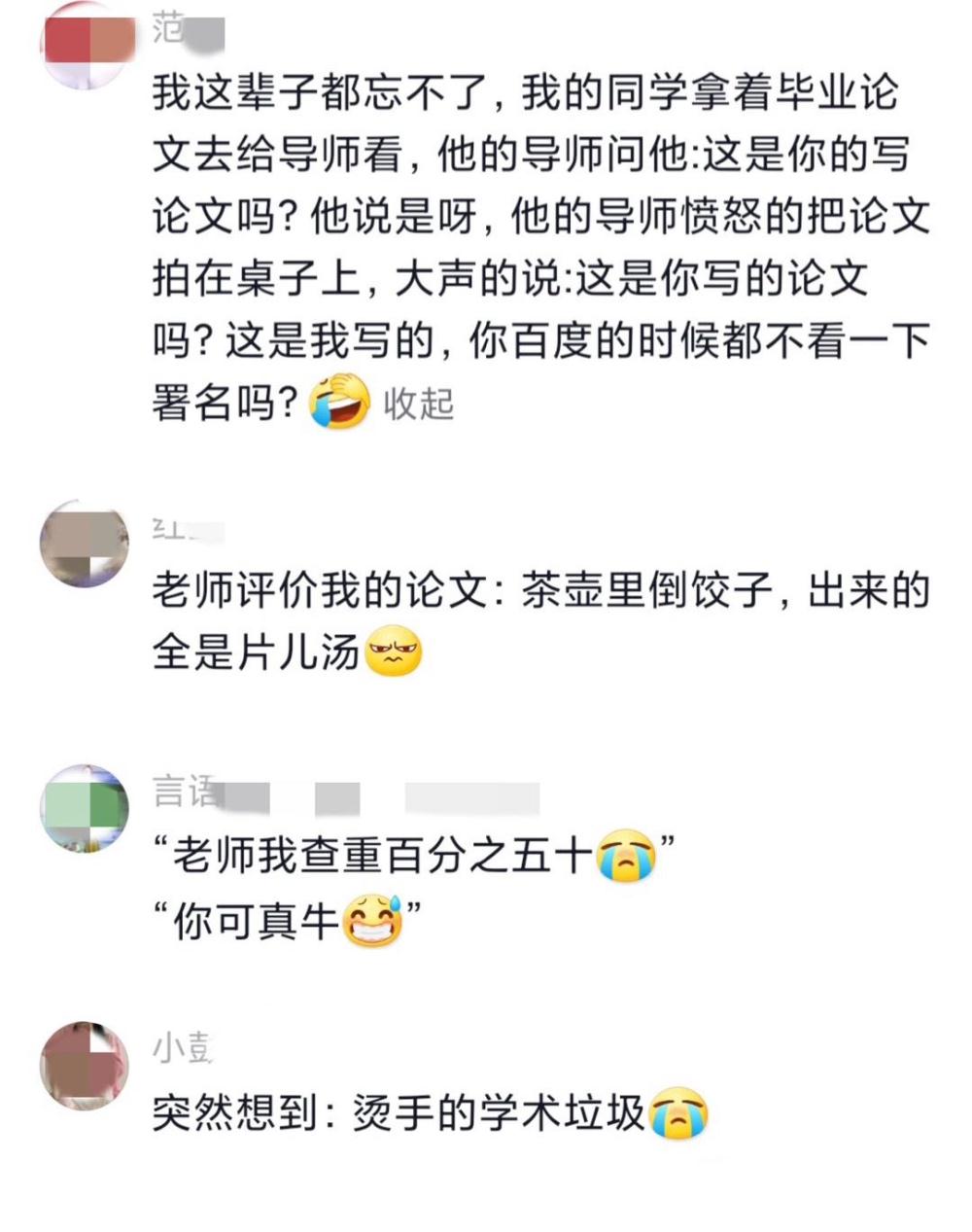Open avatar of the 毕业论文 story commenter
This screenshot has height=1232, width=972.
84,43
